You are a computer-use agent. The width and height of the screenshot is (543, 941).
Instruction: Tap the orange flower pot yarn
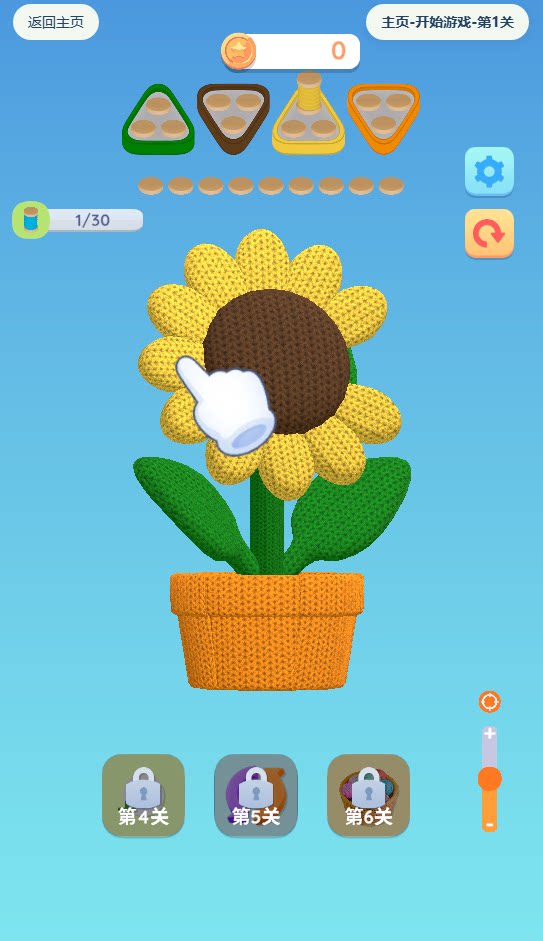tap(267, 630)
